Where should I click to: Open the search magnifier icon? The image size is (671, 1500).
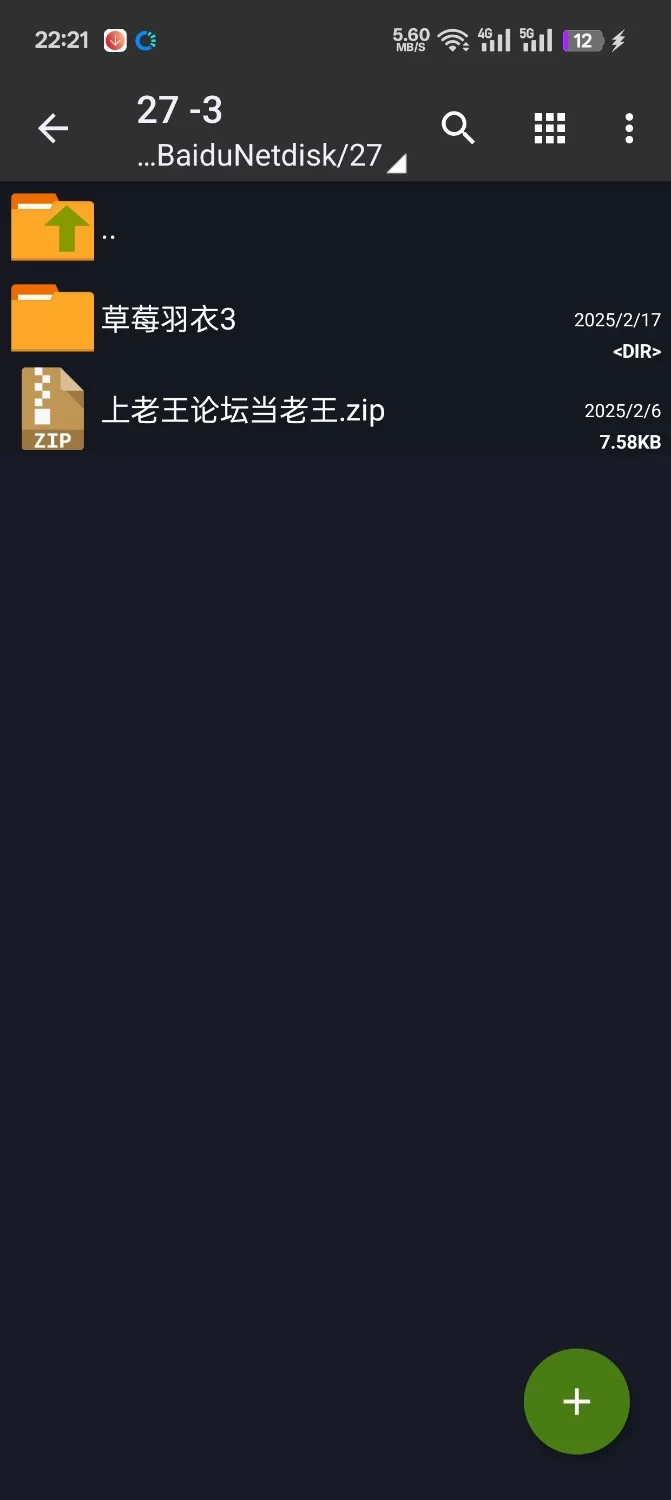pyautogui.click(x=458, y=128)
